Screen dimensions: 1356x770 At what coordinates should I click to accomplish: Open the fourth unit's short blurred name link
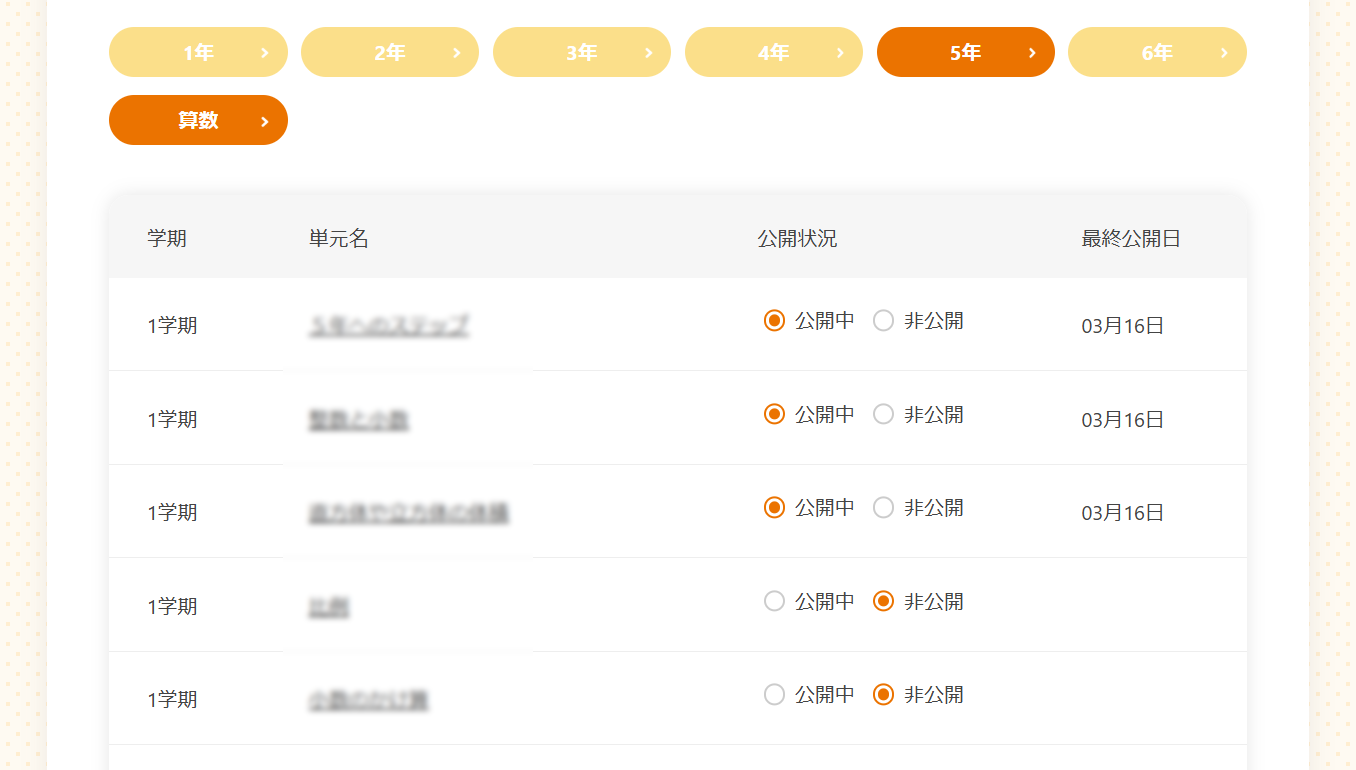(329, 607)
